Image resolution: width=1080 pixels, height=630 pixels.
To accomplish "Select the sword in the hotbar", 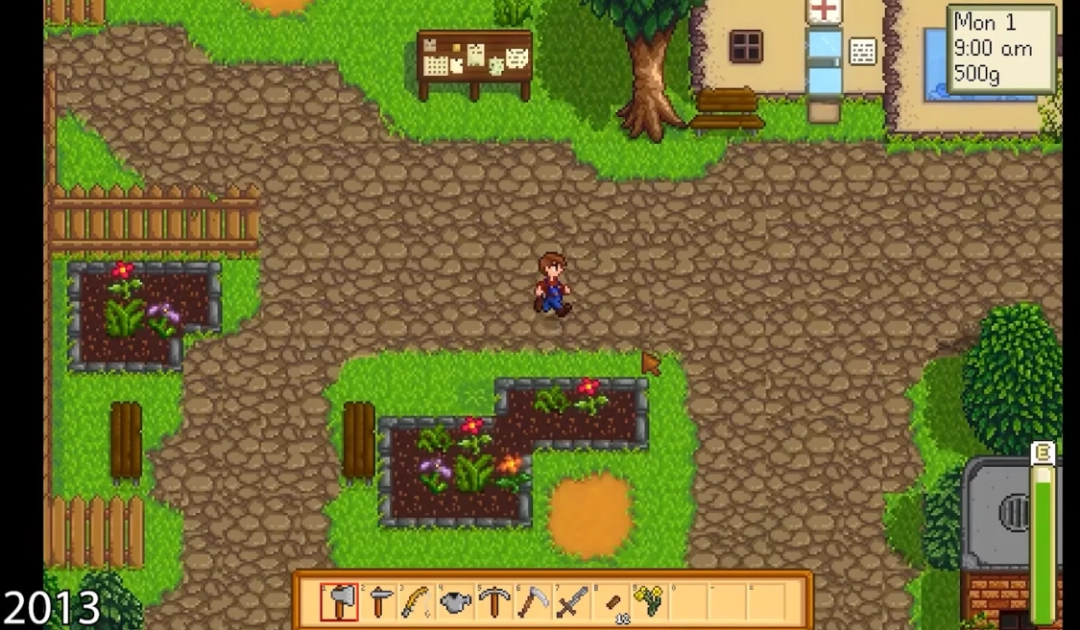I will click(x=571, y=602).
